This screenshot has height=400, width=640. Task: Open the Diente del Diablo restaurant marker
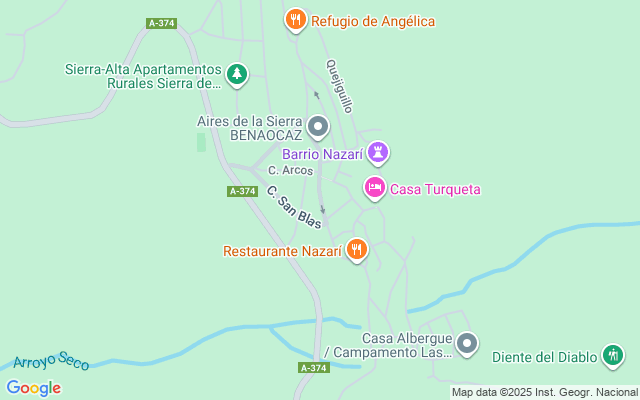[x=613, y=354]
